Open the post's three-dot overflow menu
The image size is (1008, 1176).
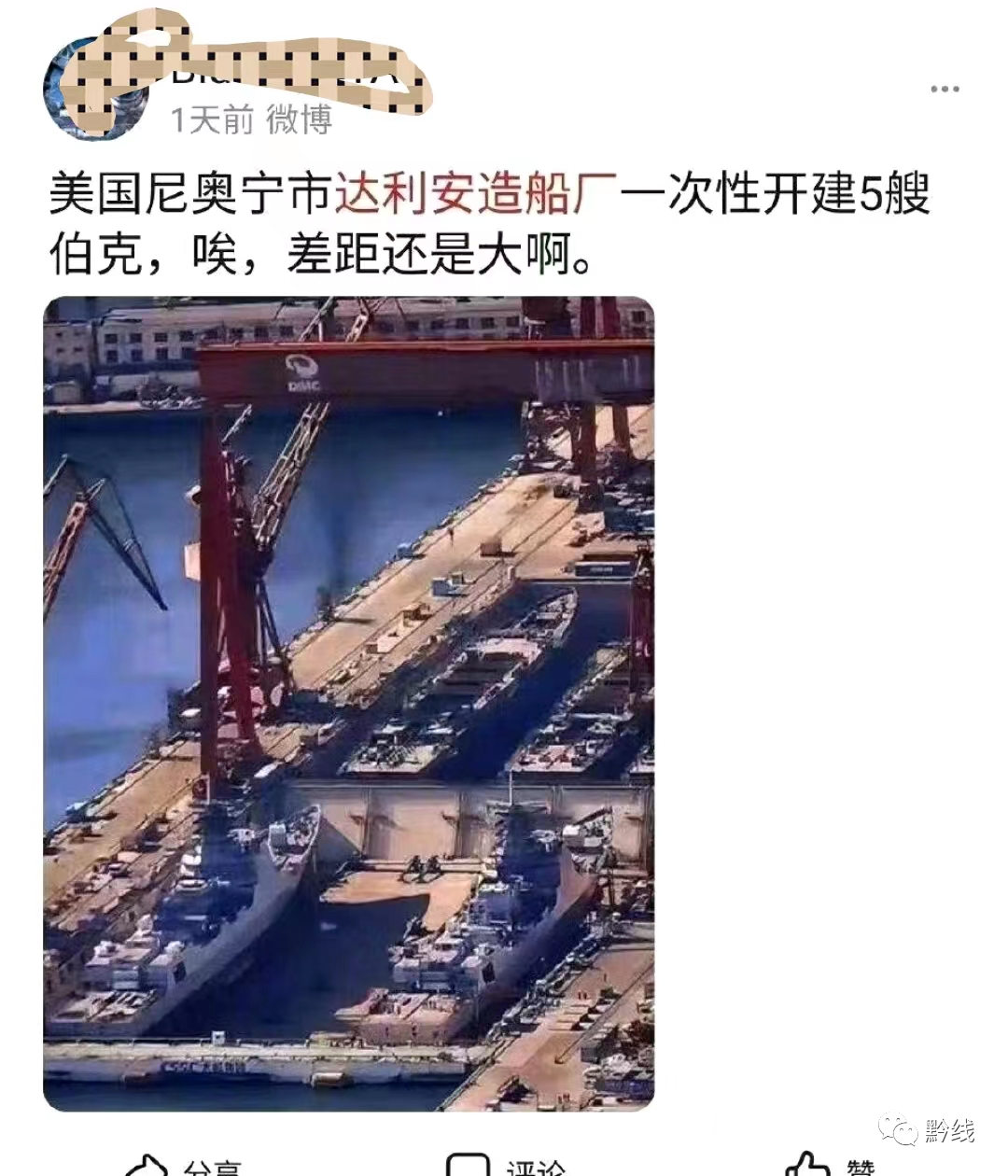[x=945, y=90]
